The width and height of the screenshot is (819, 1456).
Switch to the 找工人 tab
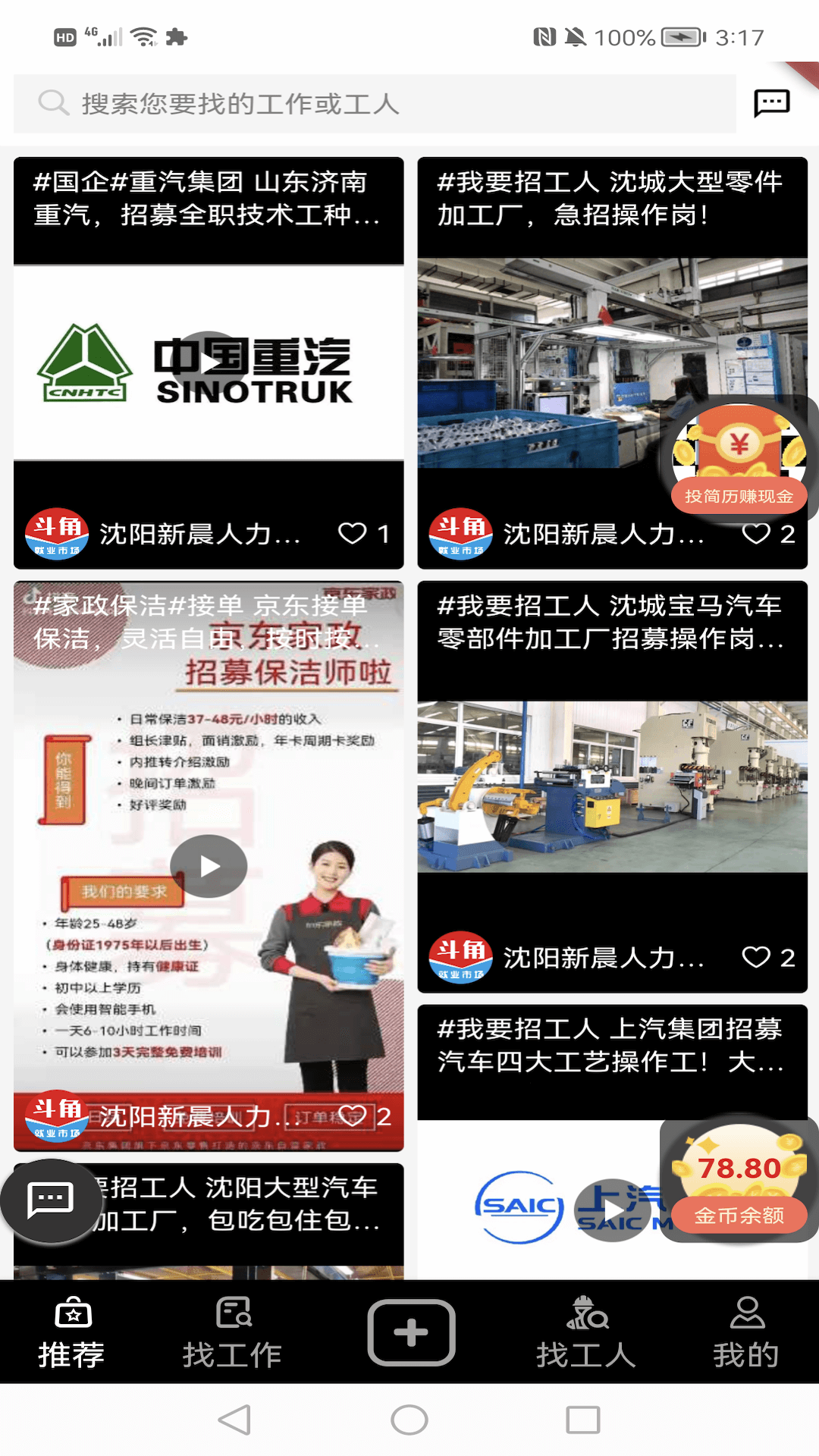pyautogui.click(x=586, y=1332)
